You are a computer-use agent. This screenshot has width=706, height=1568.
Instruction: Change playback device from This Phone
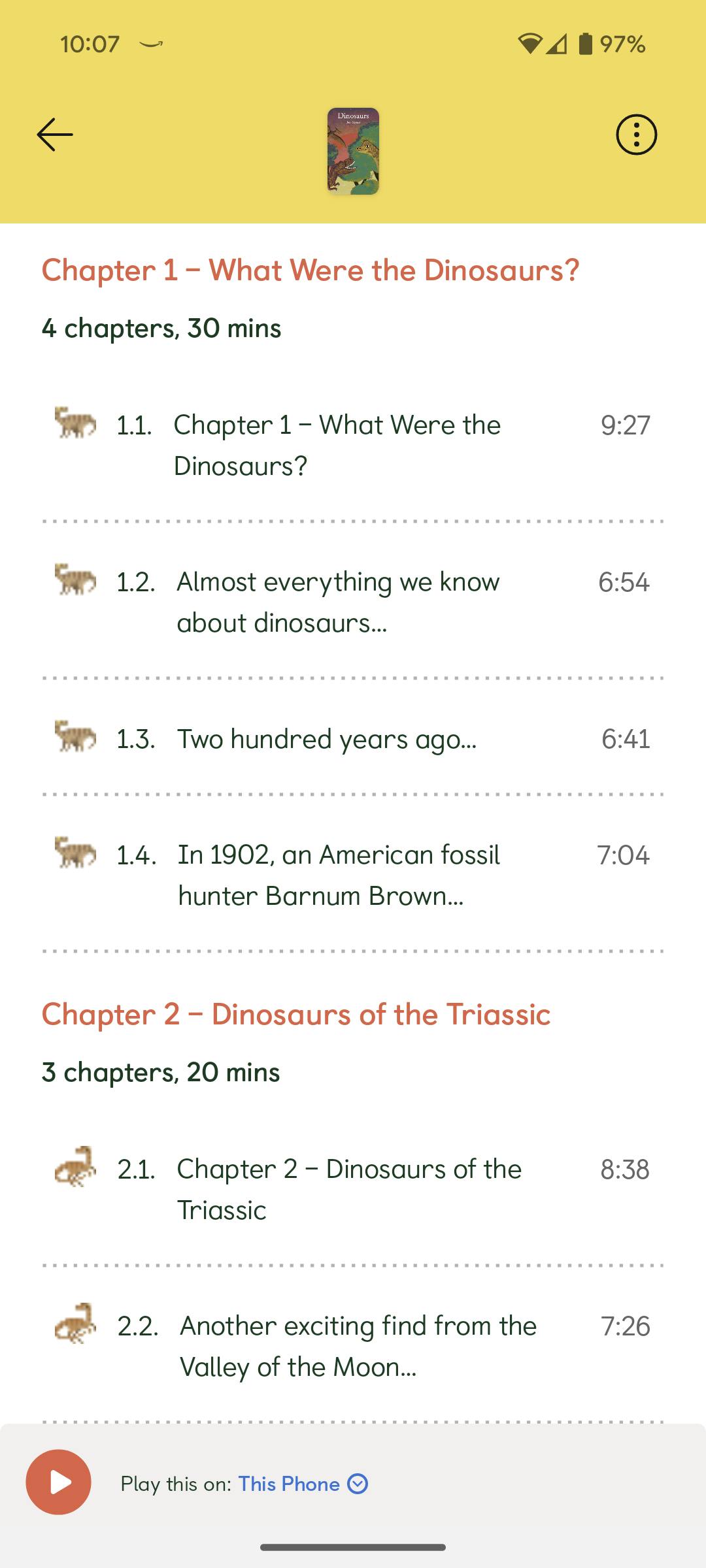pyautogui.click(x=302, y=1484)
